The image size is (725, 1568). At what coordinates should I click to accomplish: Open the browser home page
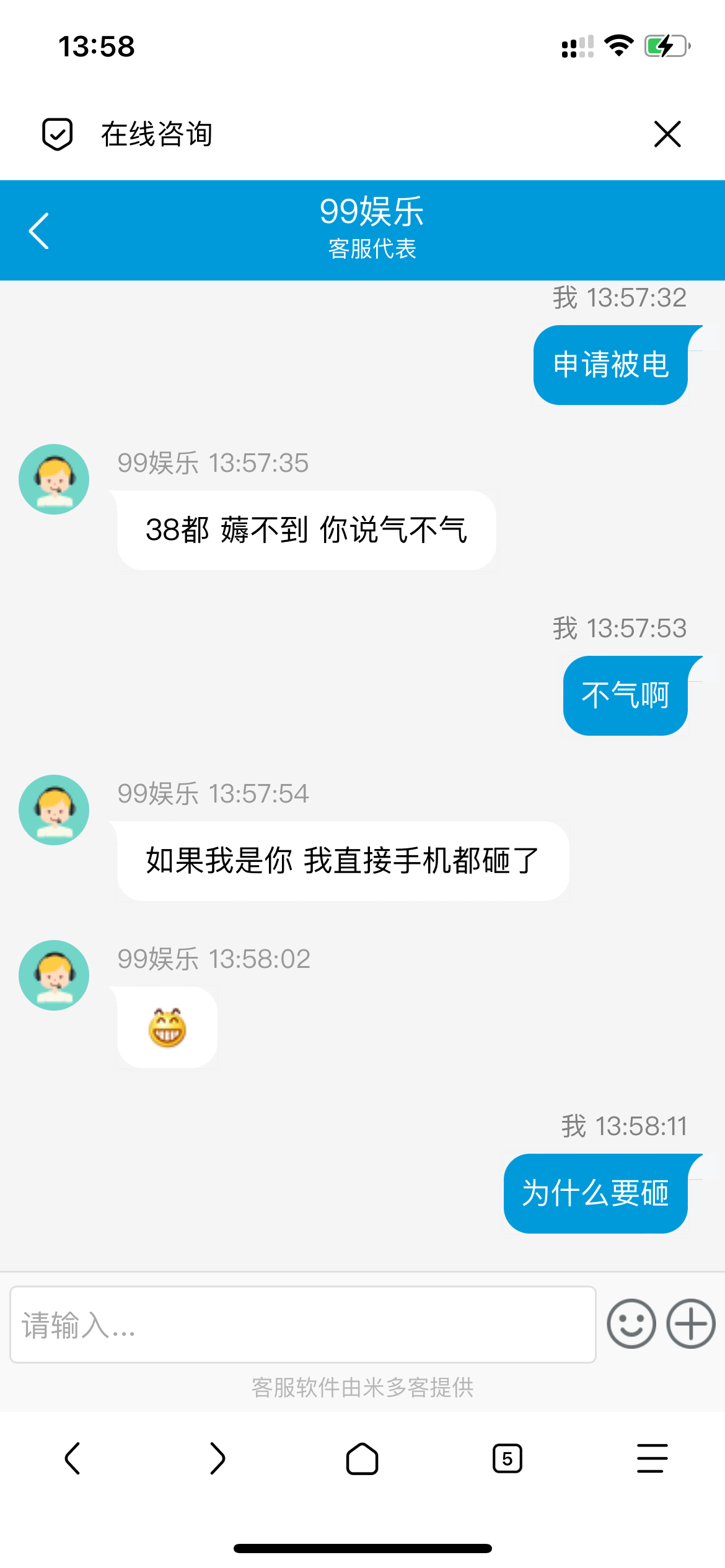(362, 1458)
